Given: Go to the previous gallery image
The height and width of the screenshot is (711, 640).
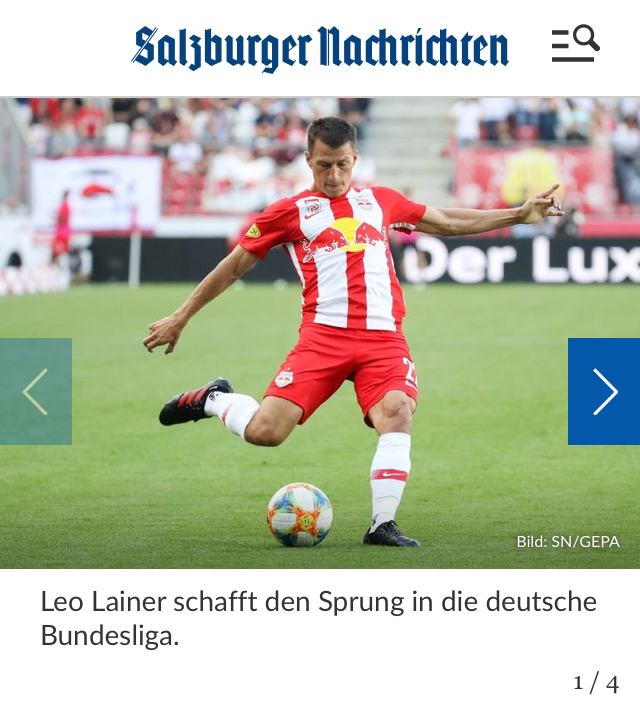Looking at the screenshot, I should click(x=36, y=391).
